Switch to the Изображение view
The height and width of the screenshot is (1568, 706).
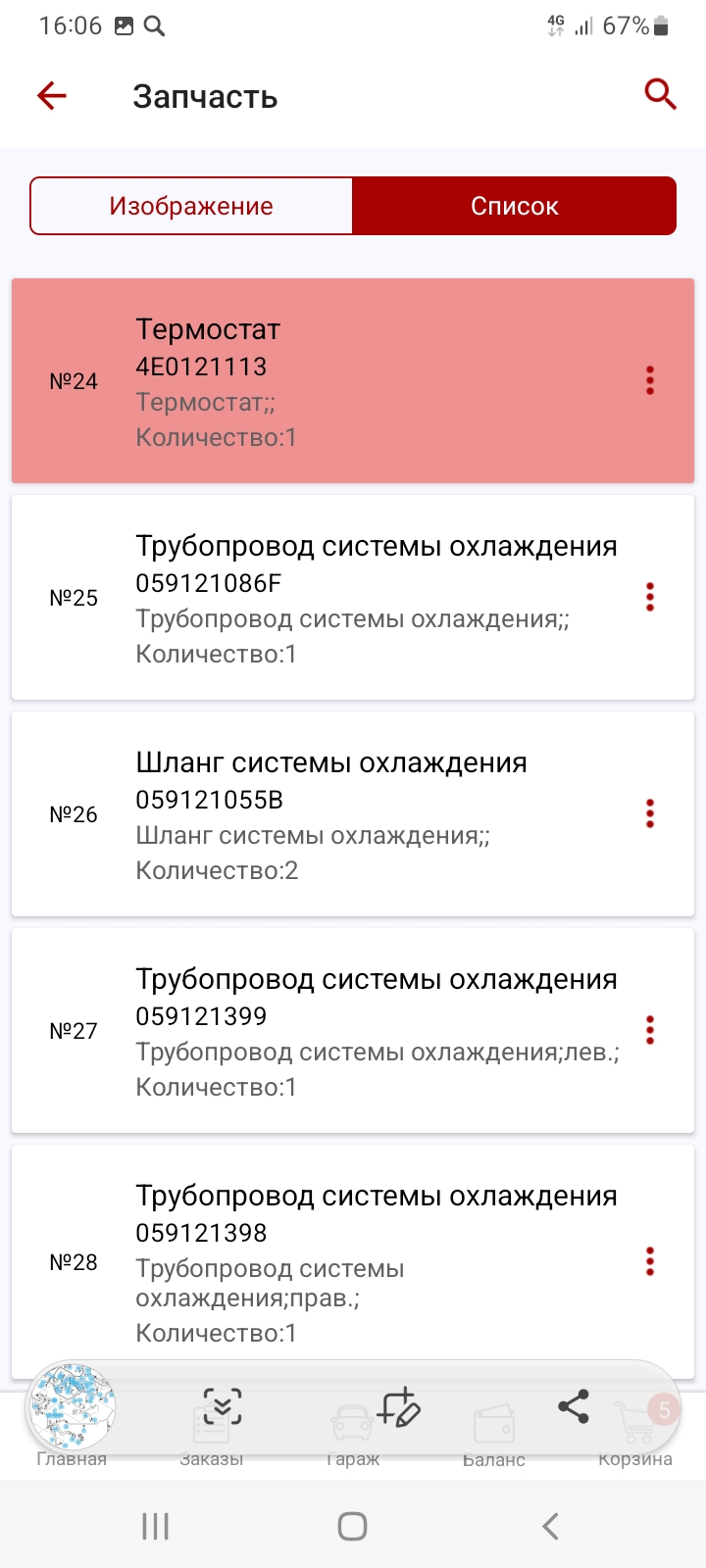click(x=191, y=206)
